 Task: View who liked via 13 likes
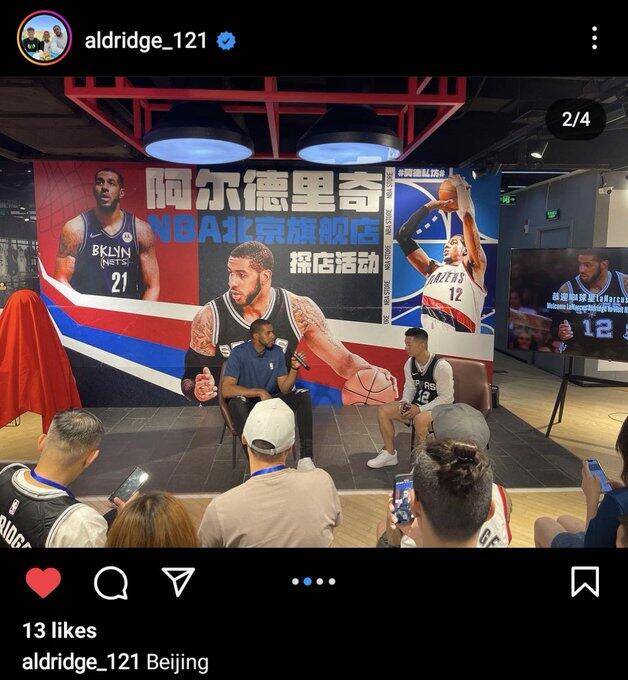click(59, 631)
